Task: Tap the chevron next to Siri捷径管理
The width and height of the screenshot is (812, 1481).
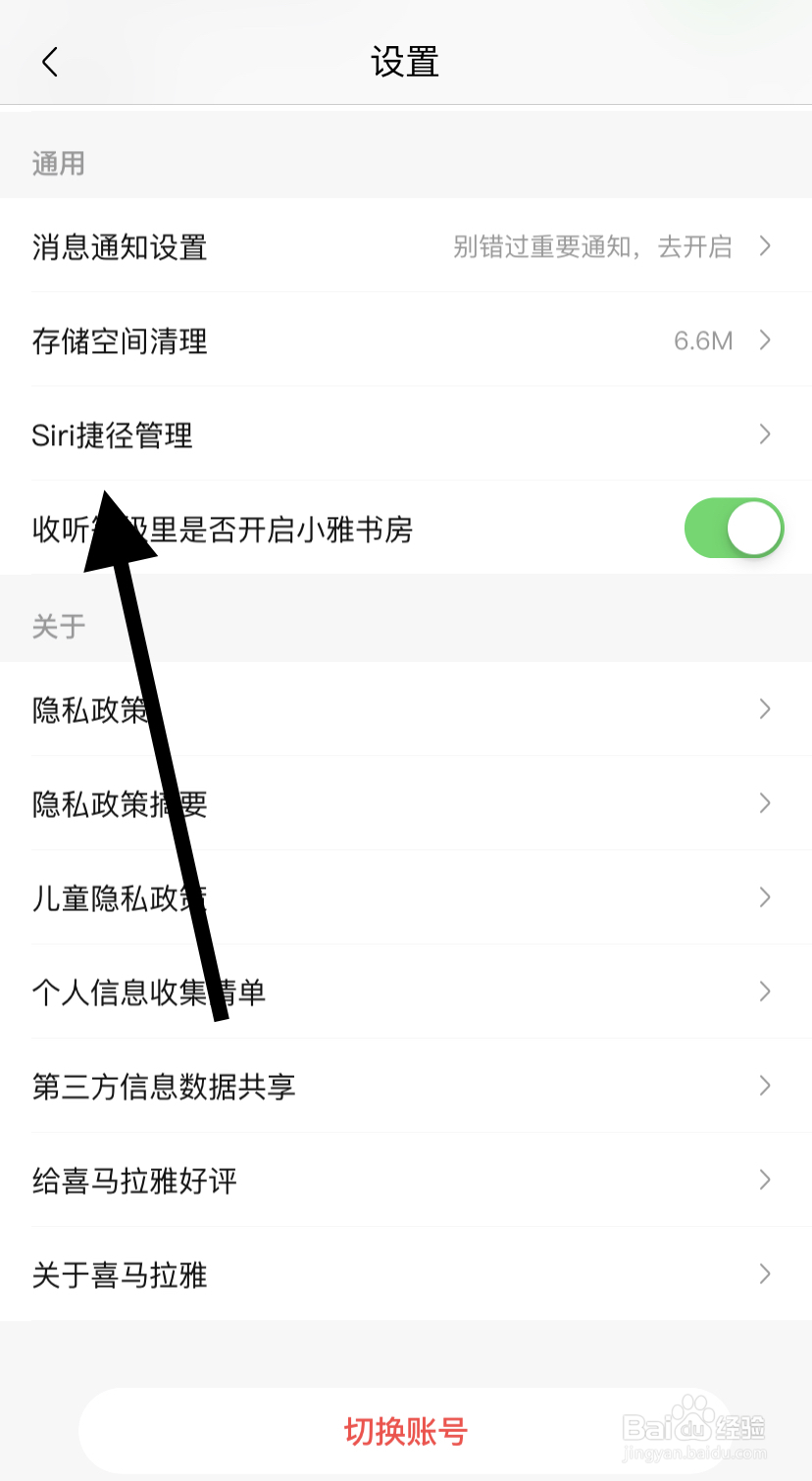Action: click(x=765, y=435)
